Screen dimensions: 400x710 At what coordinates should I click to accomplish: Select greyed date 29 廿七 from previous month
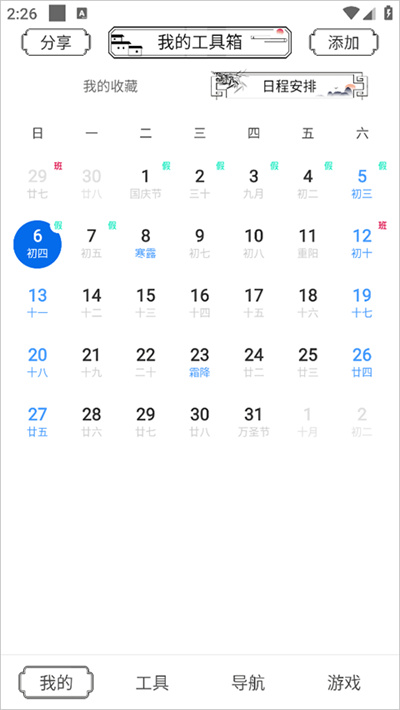tap(38, 184)
